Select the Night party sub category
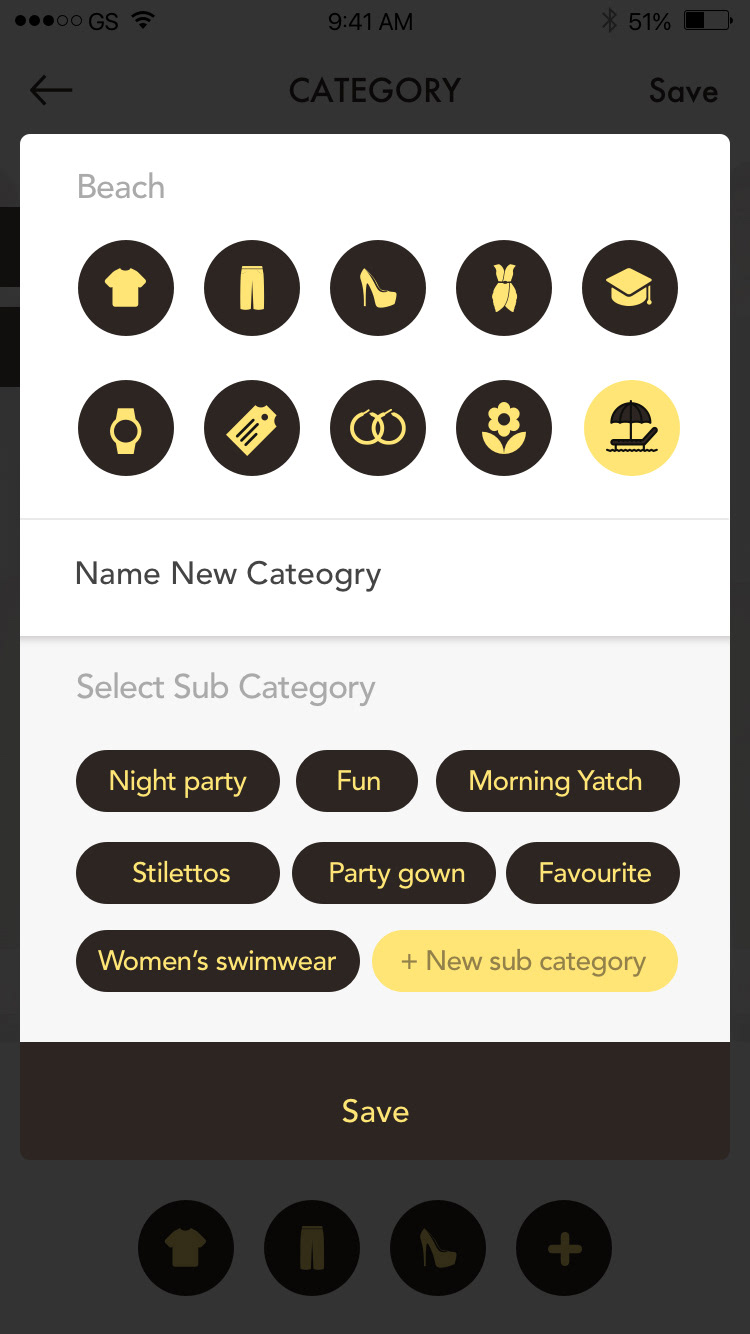Image resolution: width=750 pixels, height=1334 pixels. (x=178, y=781)
